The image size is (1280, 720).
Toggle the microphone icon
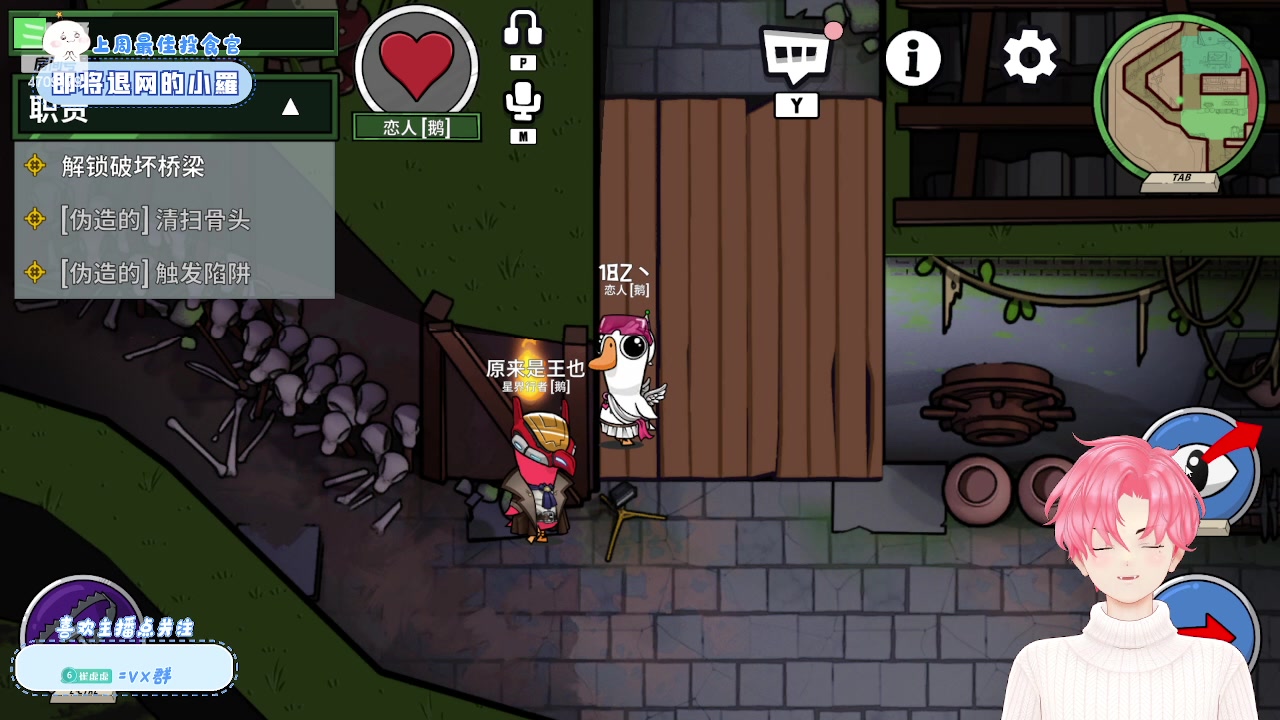(x=523, y=100)
